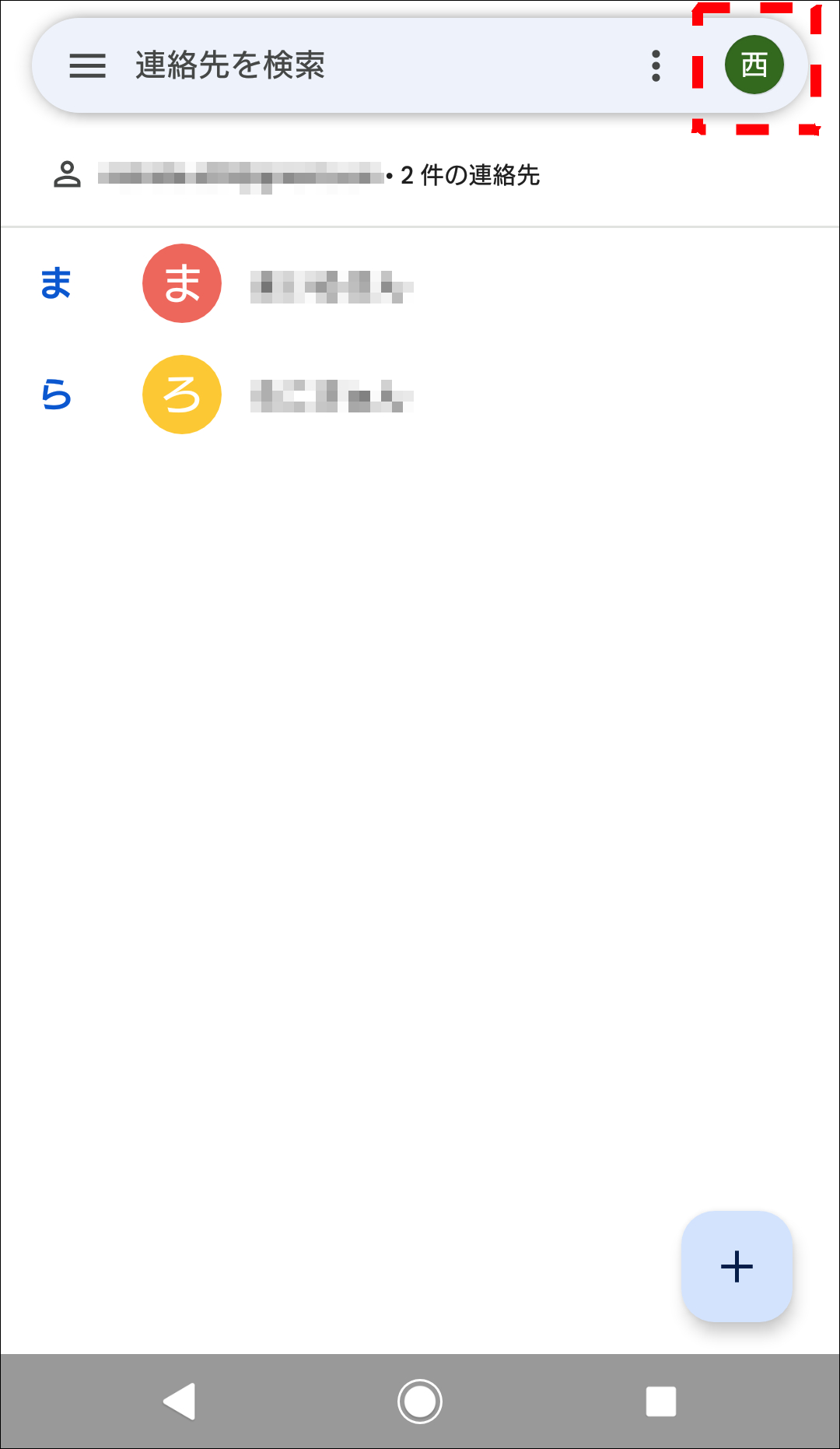Open account switcher from profile circle
This screenshot has height=1449, width=840.
[x=754, y=65]
